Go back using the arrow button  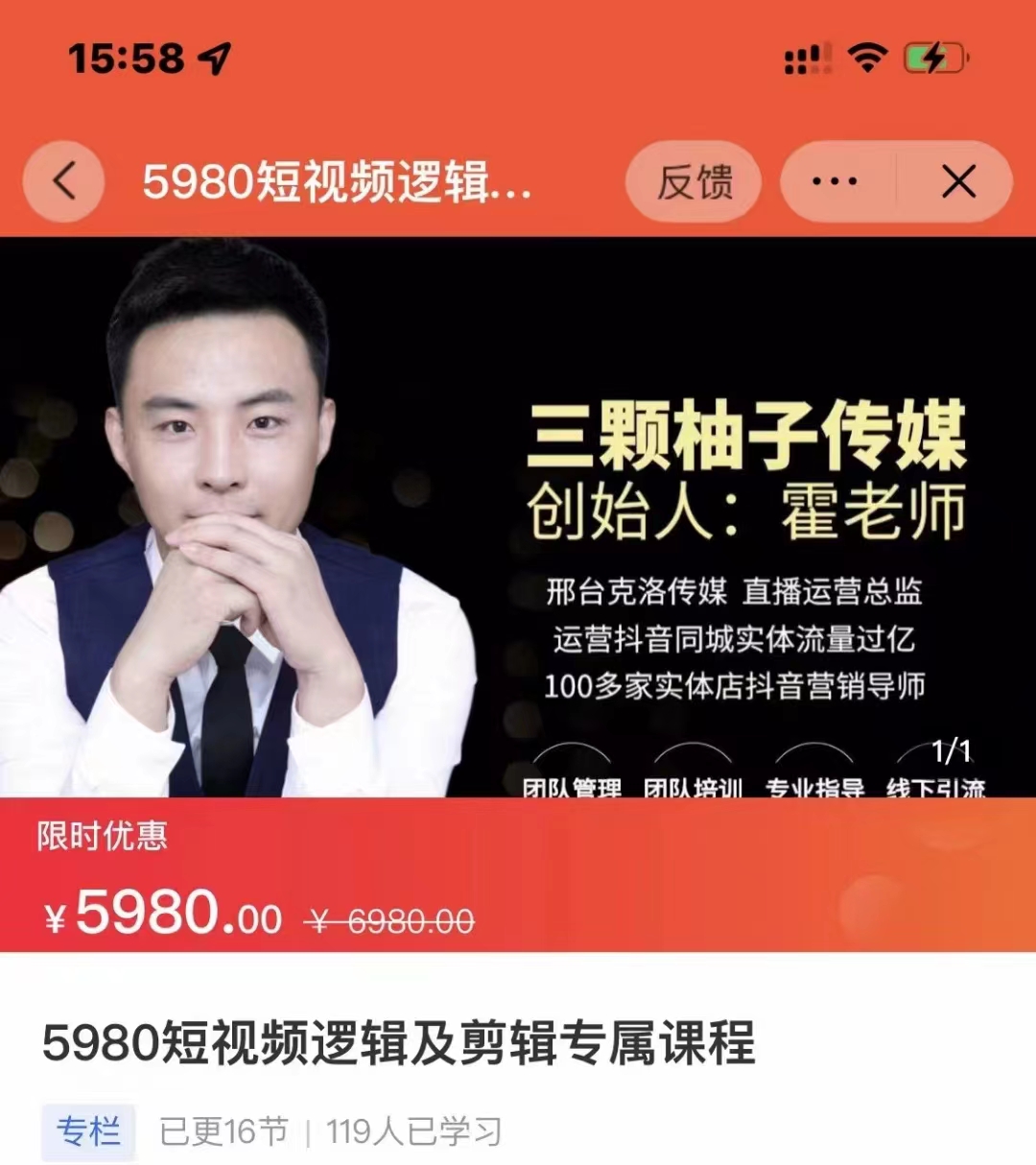(64, 181)
